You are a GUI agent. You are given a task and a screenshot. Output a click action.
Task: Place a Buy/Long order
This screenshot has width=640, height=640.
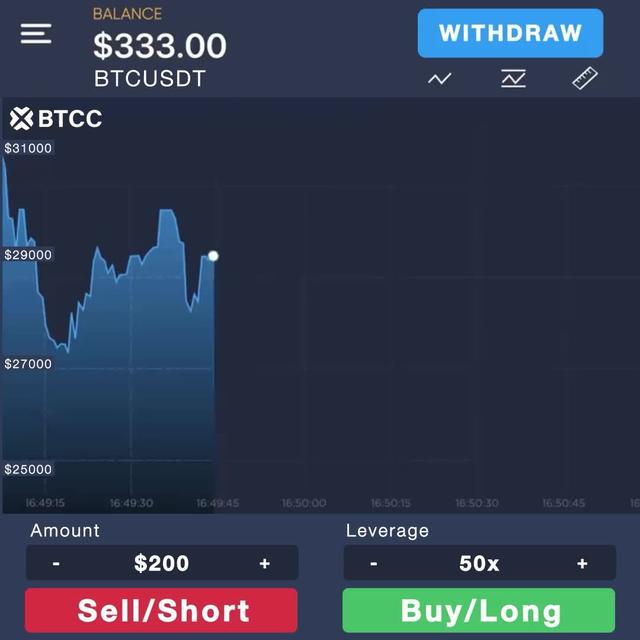pos(479,610)
